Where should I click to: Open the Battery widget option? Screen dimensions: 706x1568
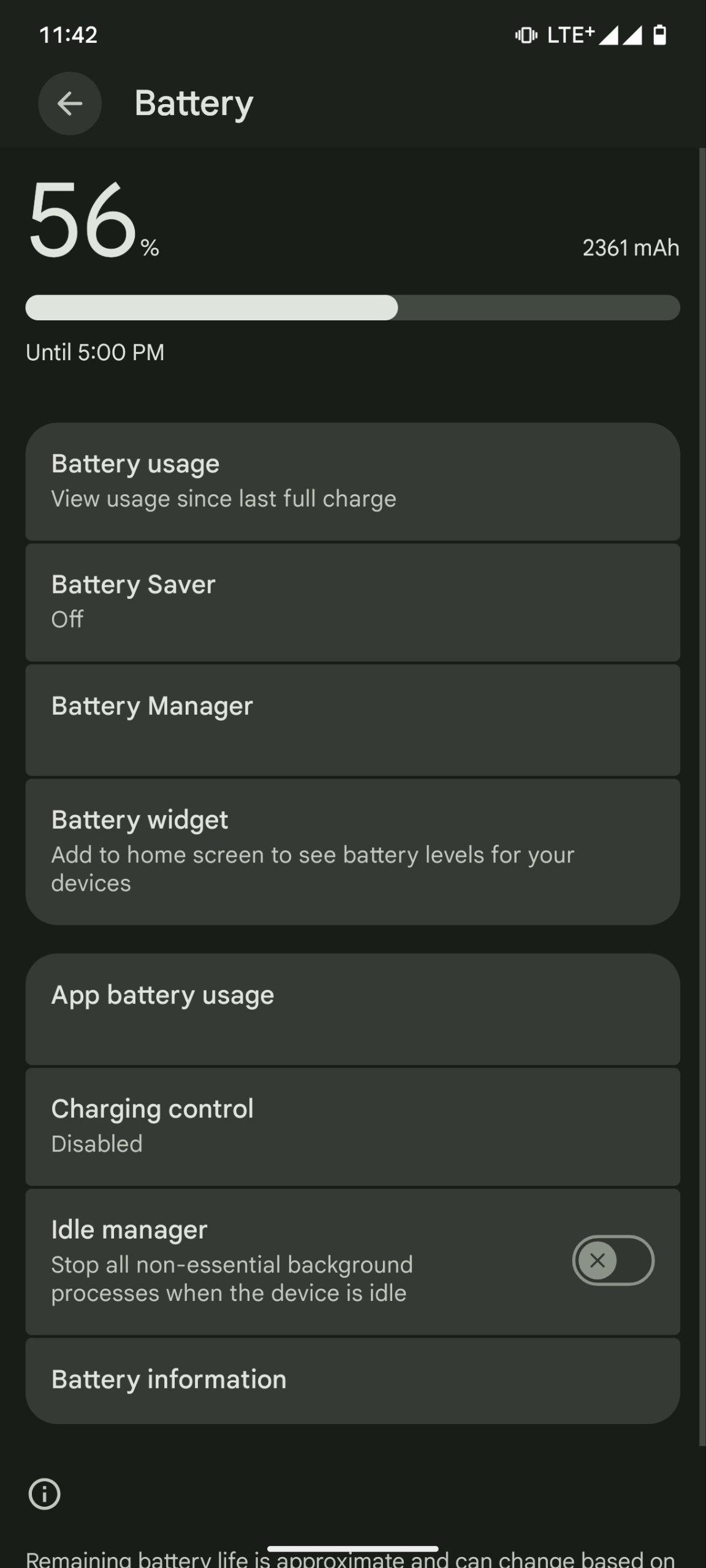pos(352,851)
